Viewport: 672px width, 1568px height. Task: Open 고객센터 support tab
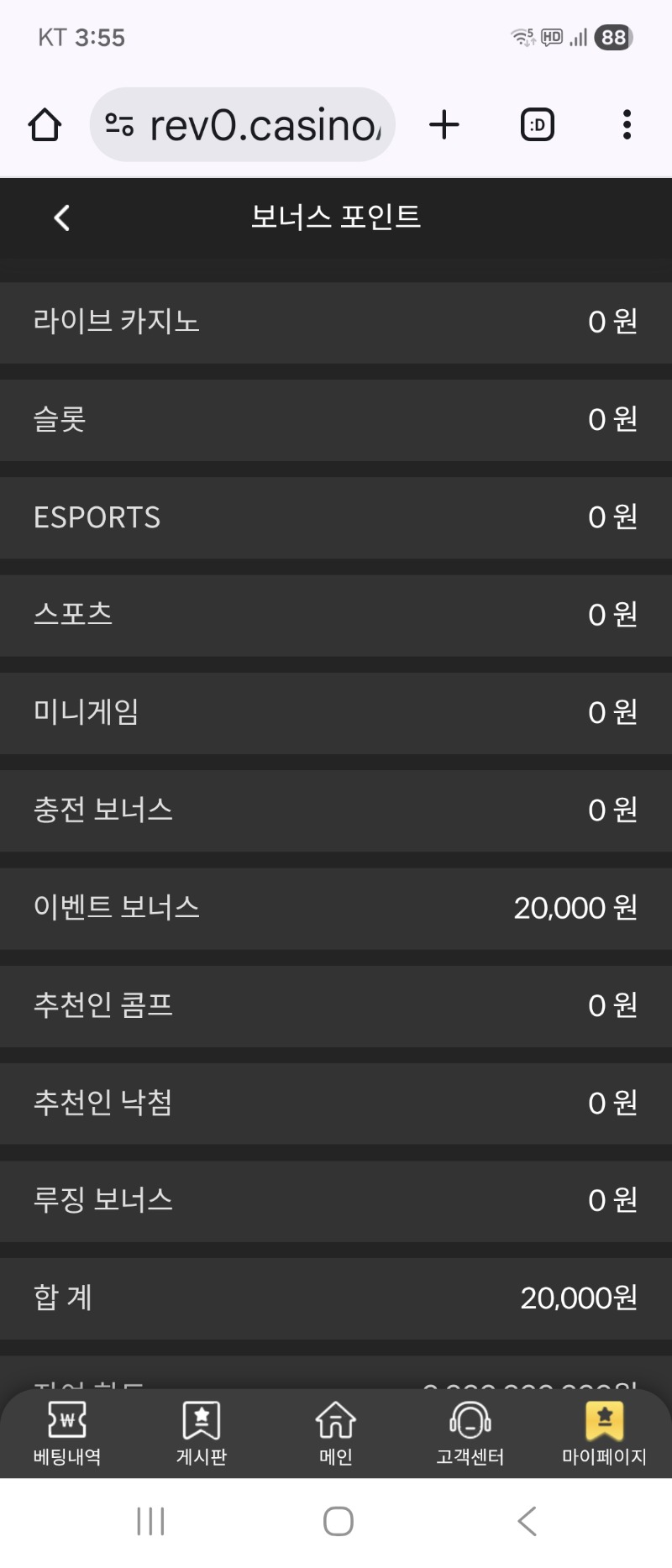pyautogui.click(x=470, y=1433)
